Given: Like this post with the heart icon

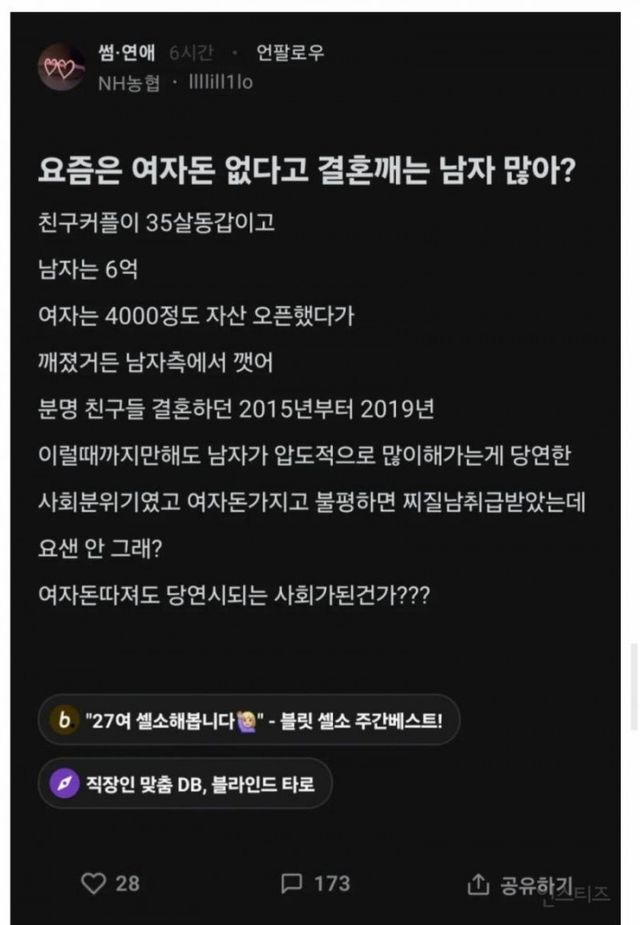Looking at the screenshot, I should 94,883.
